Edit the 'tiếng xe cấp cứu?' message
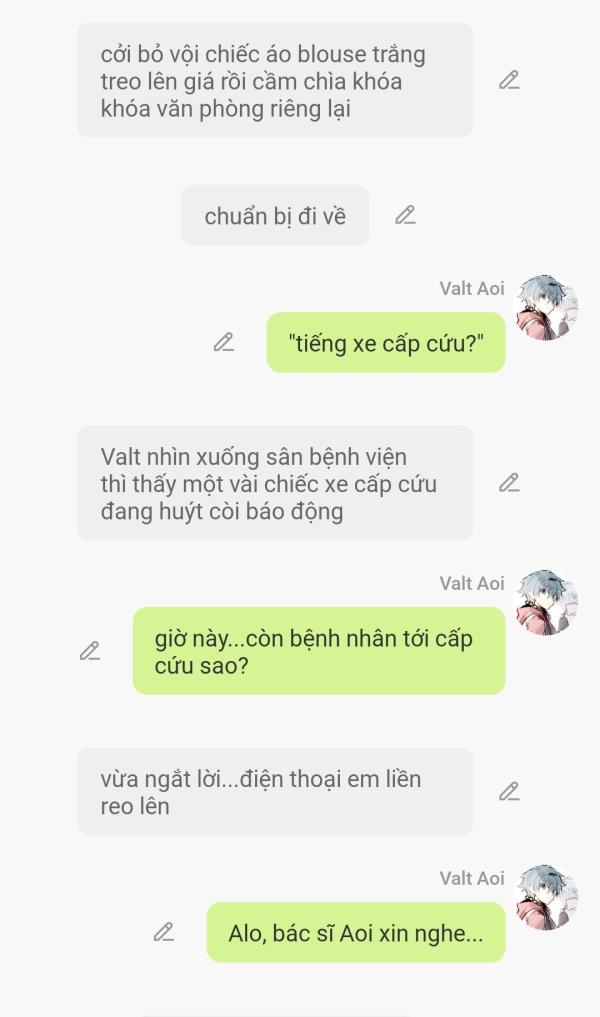This screenshot has height=1017, width=600. (224, 342)
